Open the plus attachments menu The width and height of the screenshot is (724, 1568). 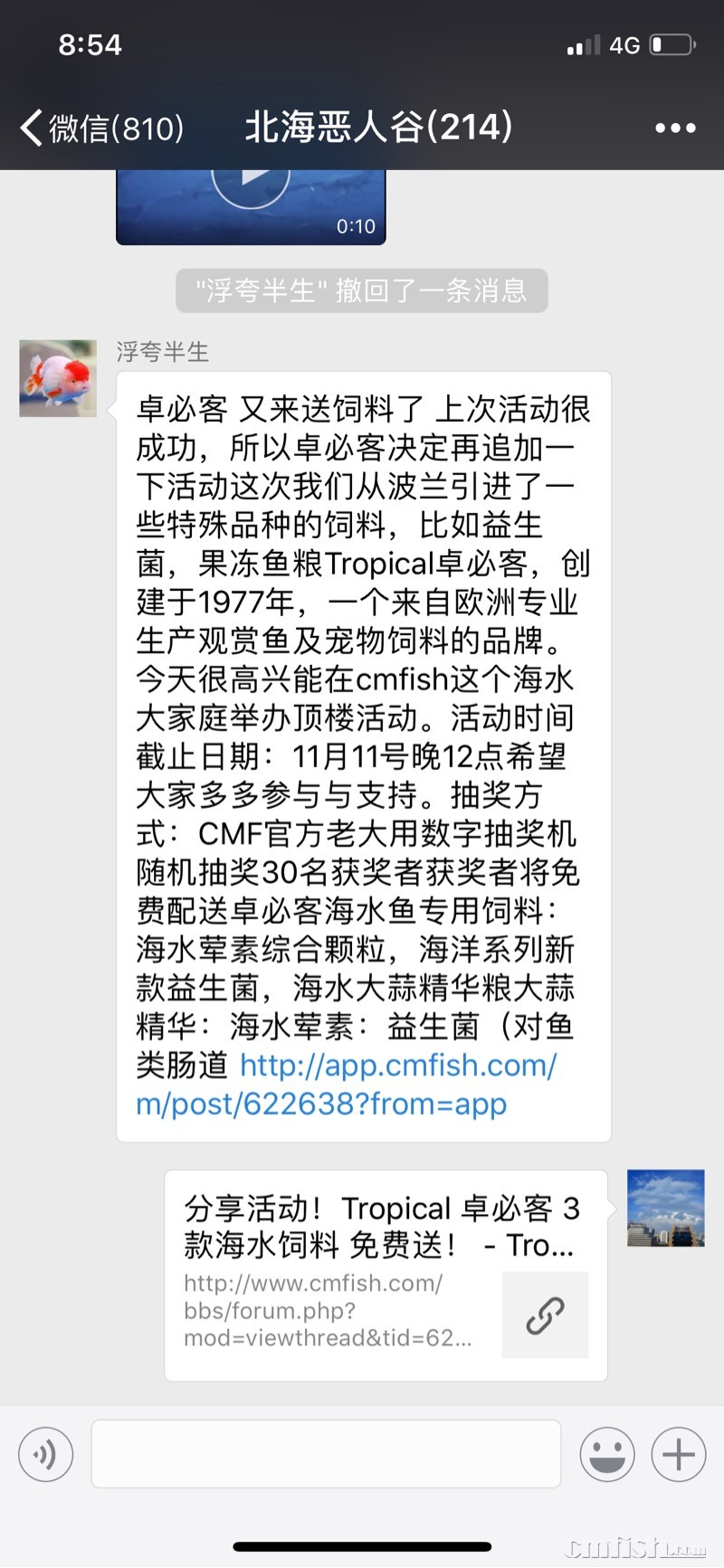pos(678,1455)
